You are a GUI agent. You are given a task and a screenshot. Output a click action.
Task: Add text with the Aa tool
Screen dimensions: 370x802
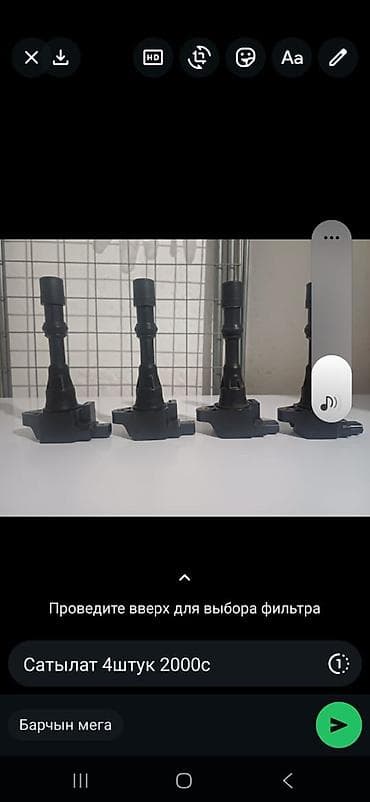pos(292,58)
